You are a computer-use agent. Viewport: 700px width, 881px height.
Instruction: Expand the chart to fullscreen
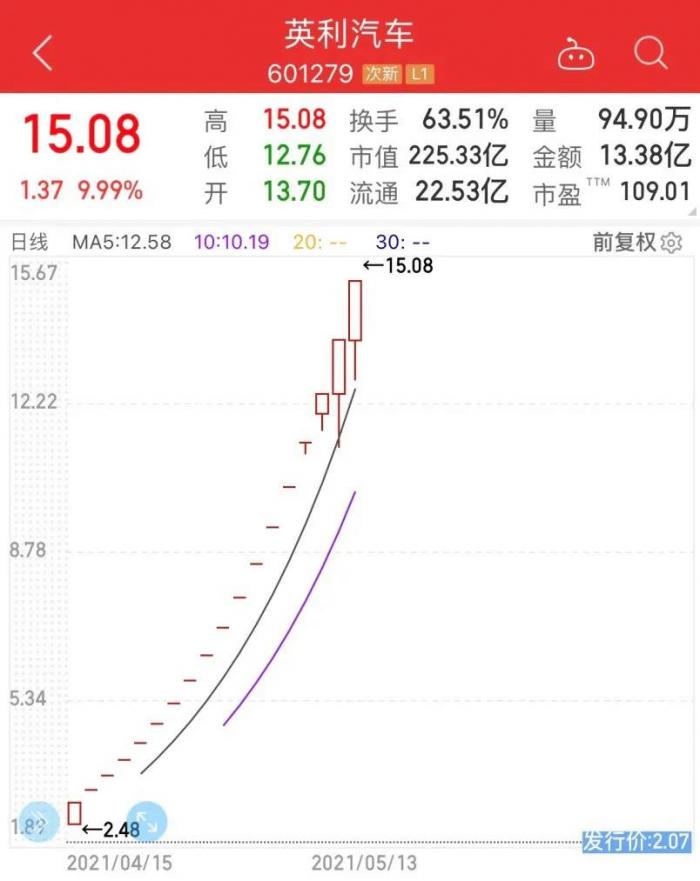pyautogui.click(x=147, y=822)
